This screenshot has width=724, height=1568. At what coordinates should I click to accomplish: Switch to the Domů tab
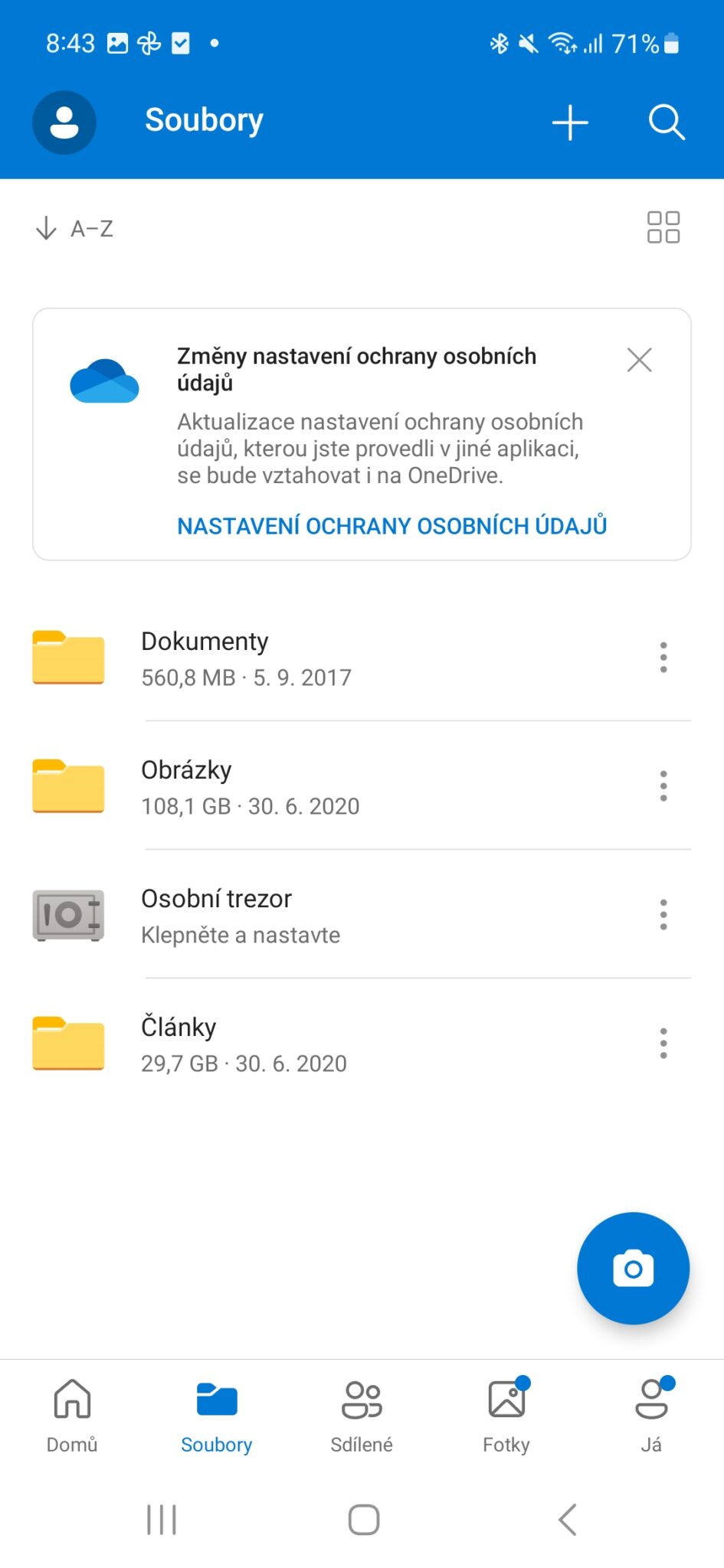click(72, 1415)
